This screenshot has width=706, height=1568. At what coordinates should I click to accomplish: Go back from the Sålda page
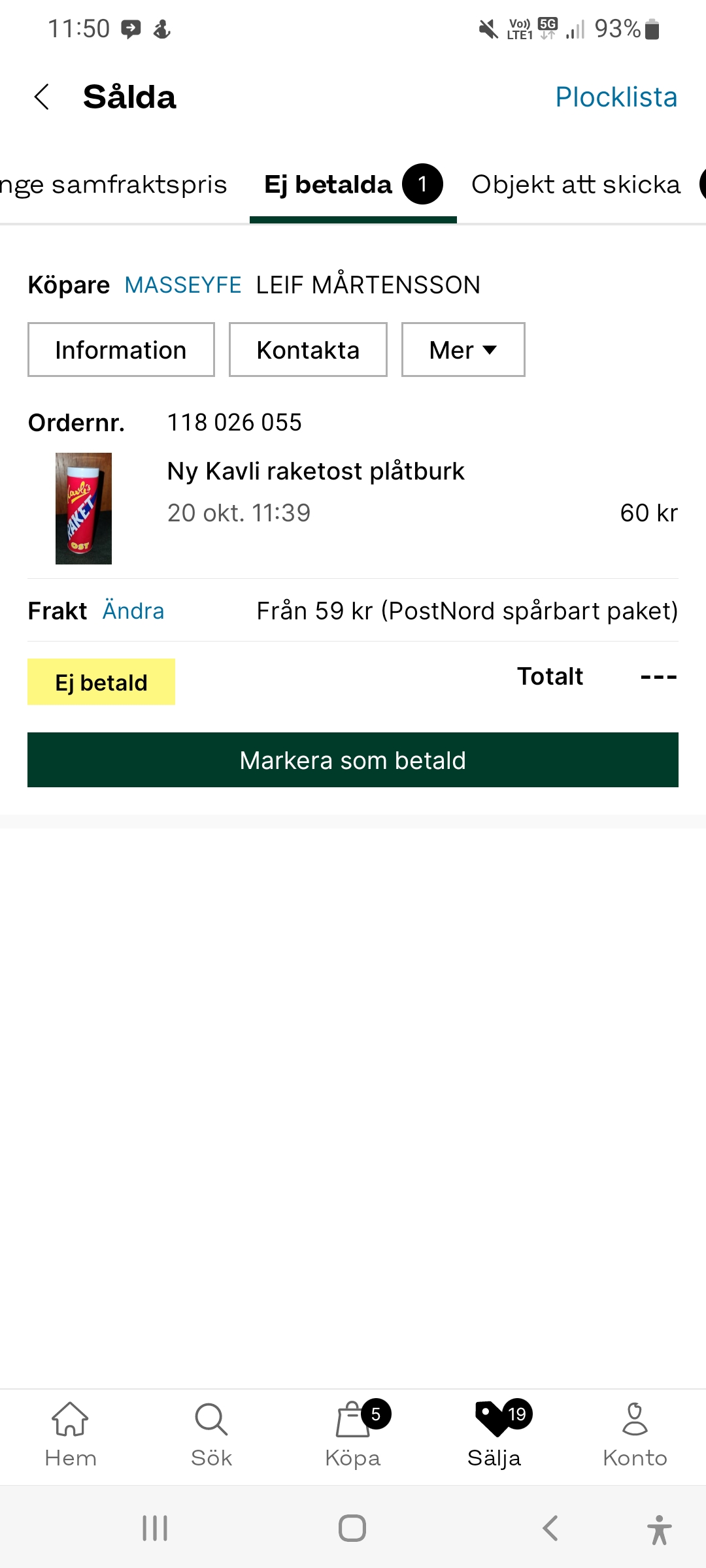(42, 97)
